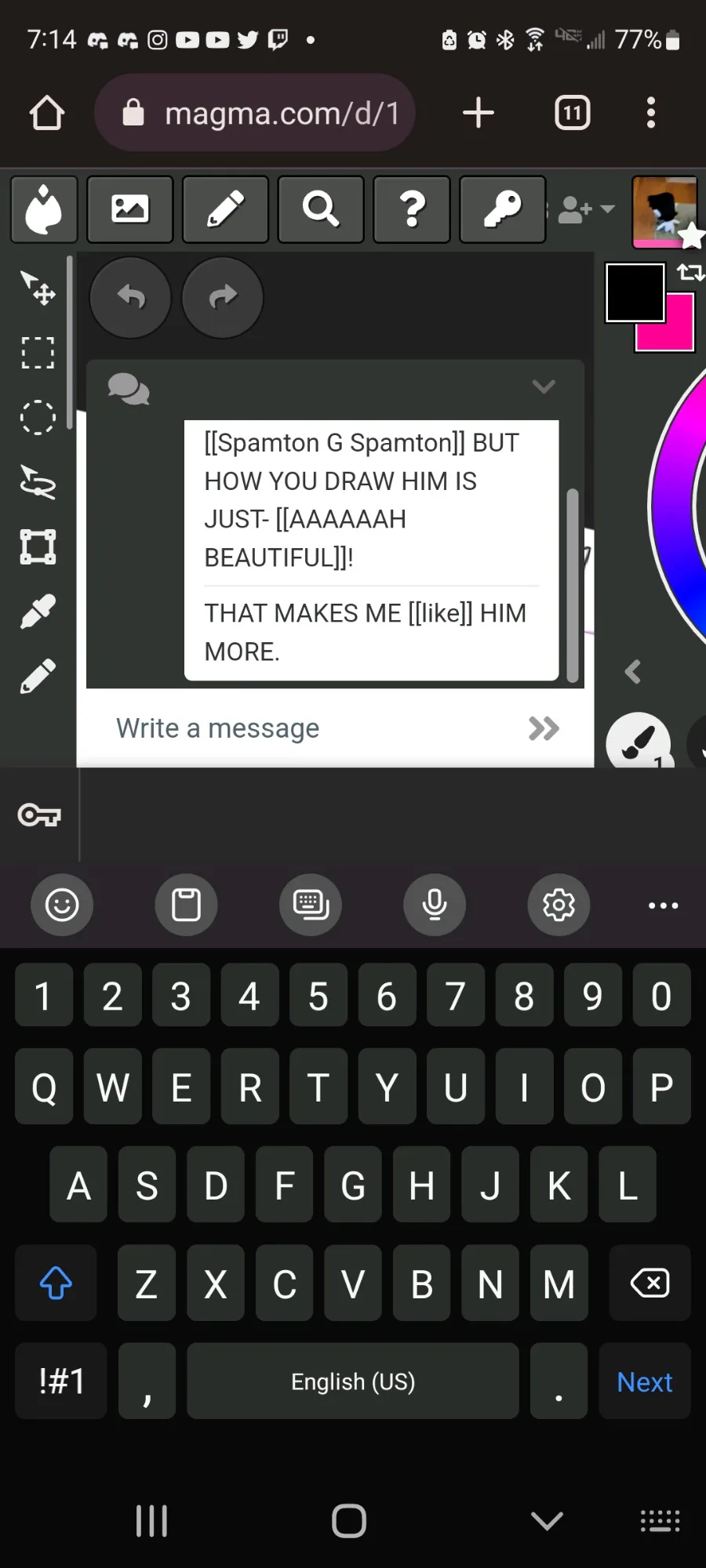This screenshot has height=1568, width=706.
Task: Focus the Write a message field
Action: (314, 728)
